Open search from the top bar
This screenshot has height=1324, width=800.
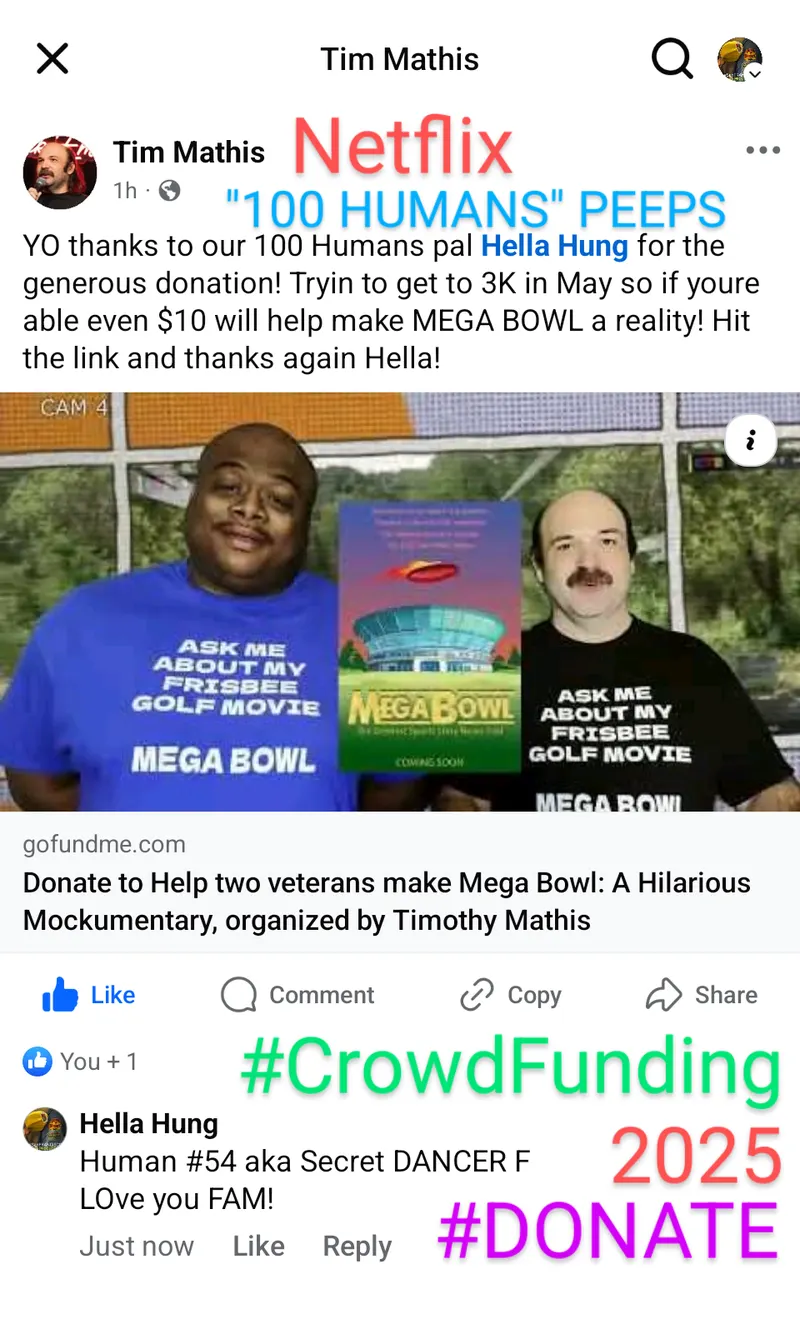pos(672,59)
